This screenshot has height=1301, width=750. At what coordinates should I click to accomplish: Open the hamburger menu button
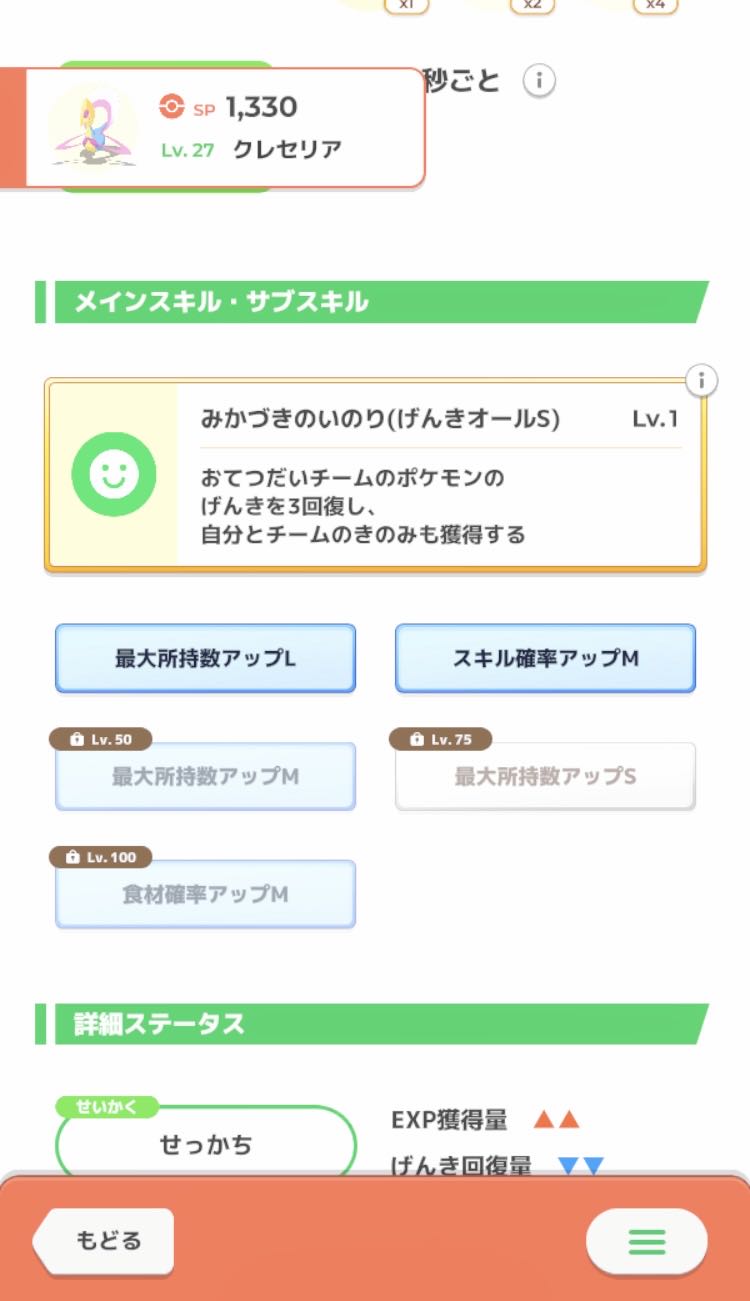click(x=646, y=1241)
